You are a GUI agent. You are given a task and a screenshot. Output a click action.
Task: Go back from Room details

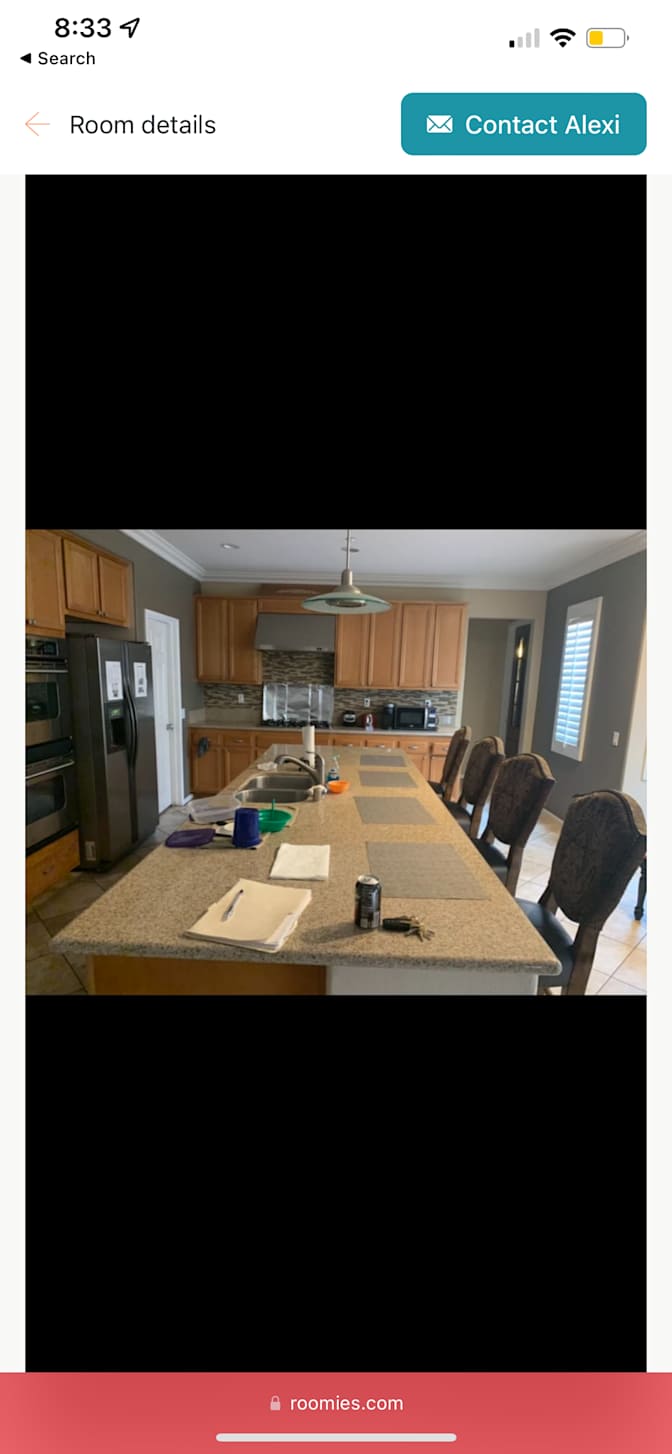pos(37,124)
